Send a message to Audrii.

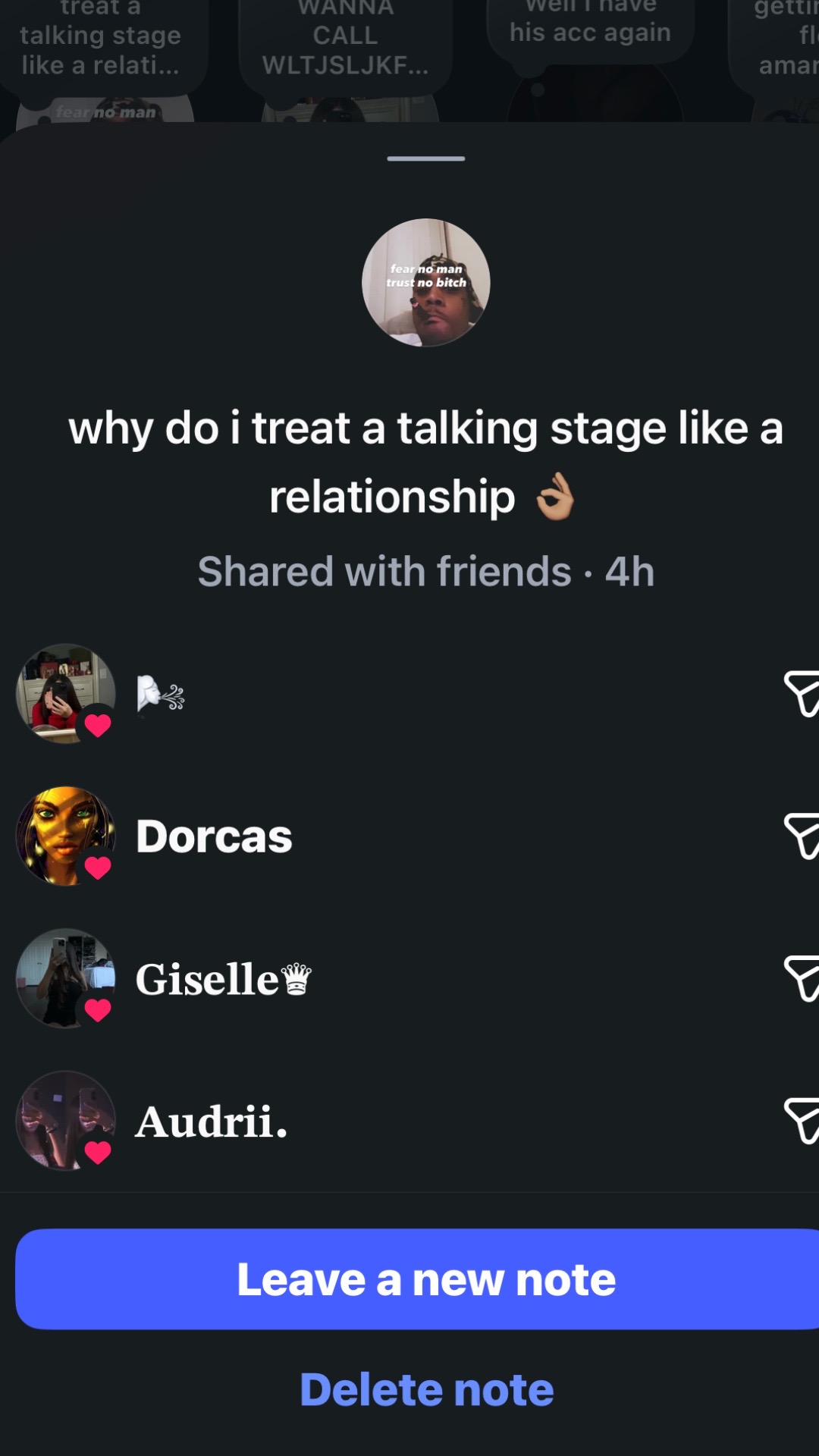[x=802, y=1121]
